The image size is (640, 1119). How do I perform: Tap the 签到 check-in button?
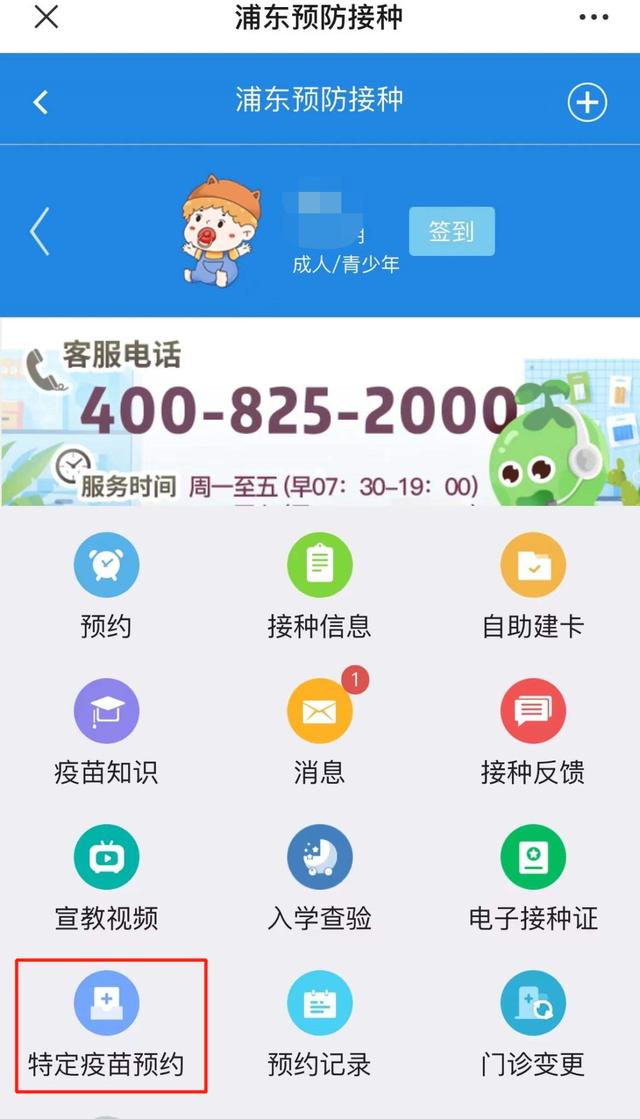451,232
